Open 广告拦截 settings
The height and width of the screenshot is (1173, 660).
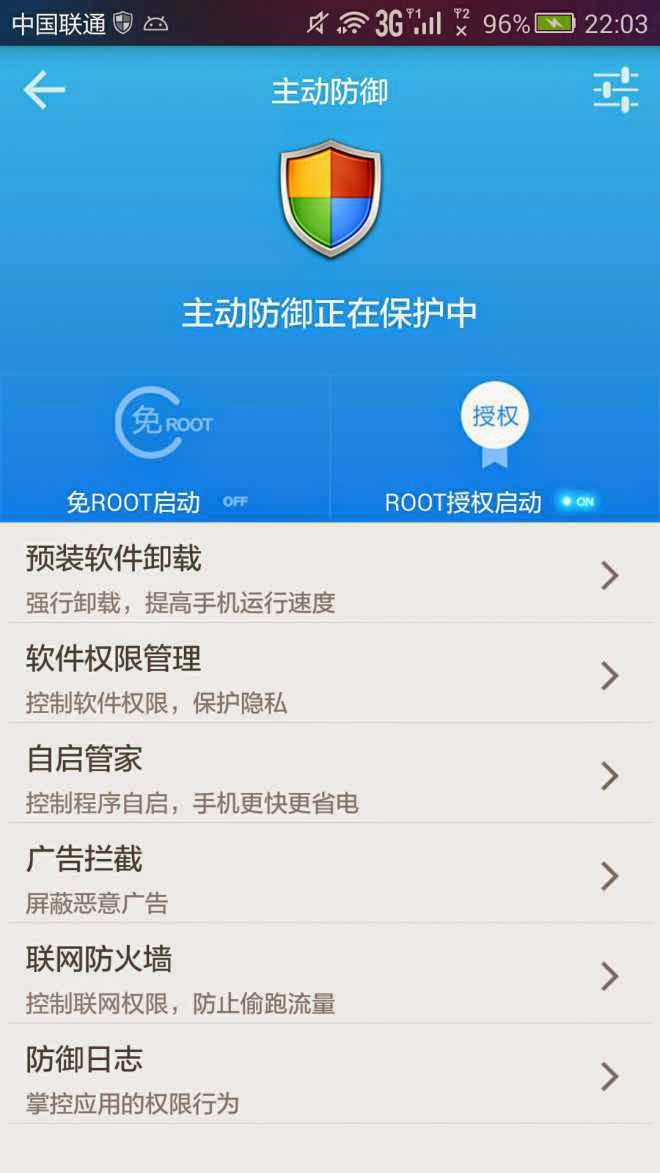pos(330,875)
